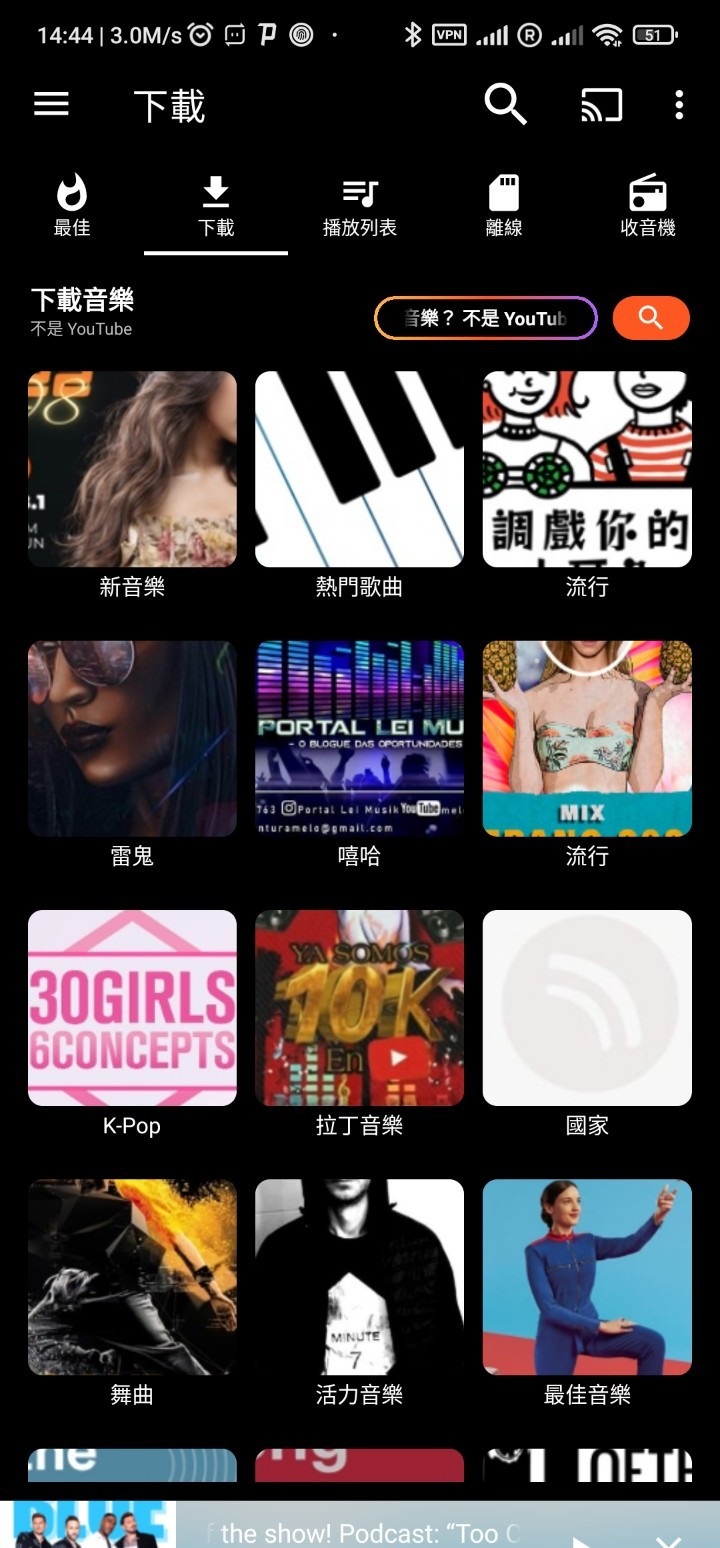Select the 國家 genre tile
Viewport: 720px width, 1548px height.
(587, 1008)
